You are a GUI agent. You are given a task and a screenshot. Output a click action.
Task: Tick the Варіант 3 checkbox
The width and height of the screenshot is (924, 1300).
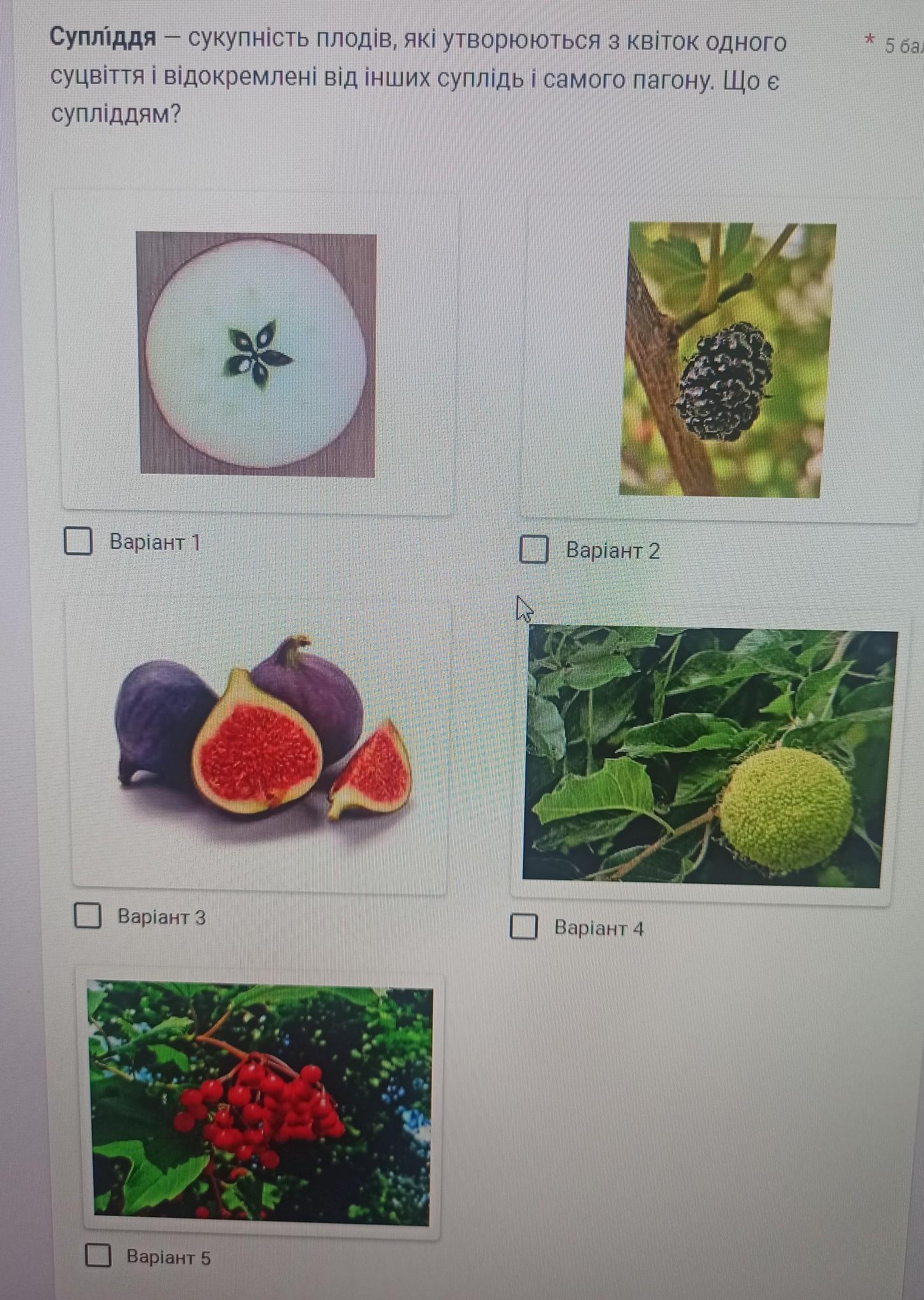point(88,915)
